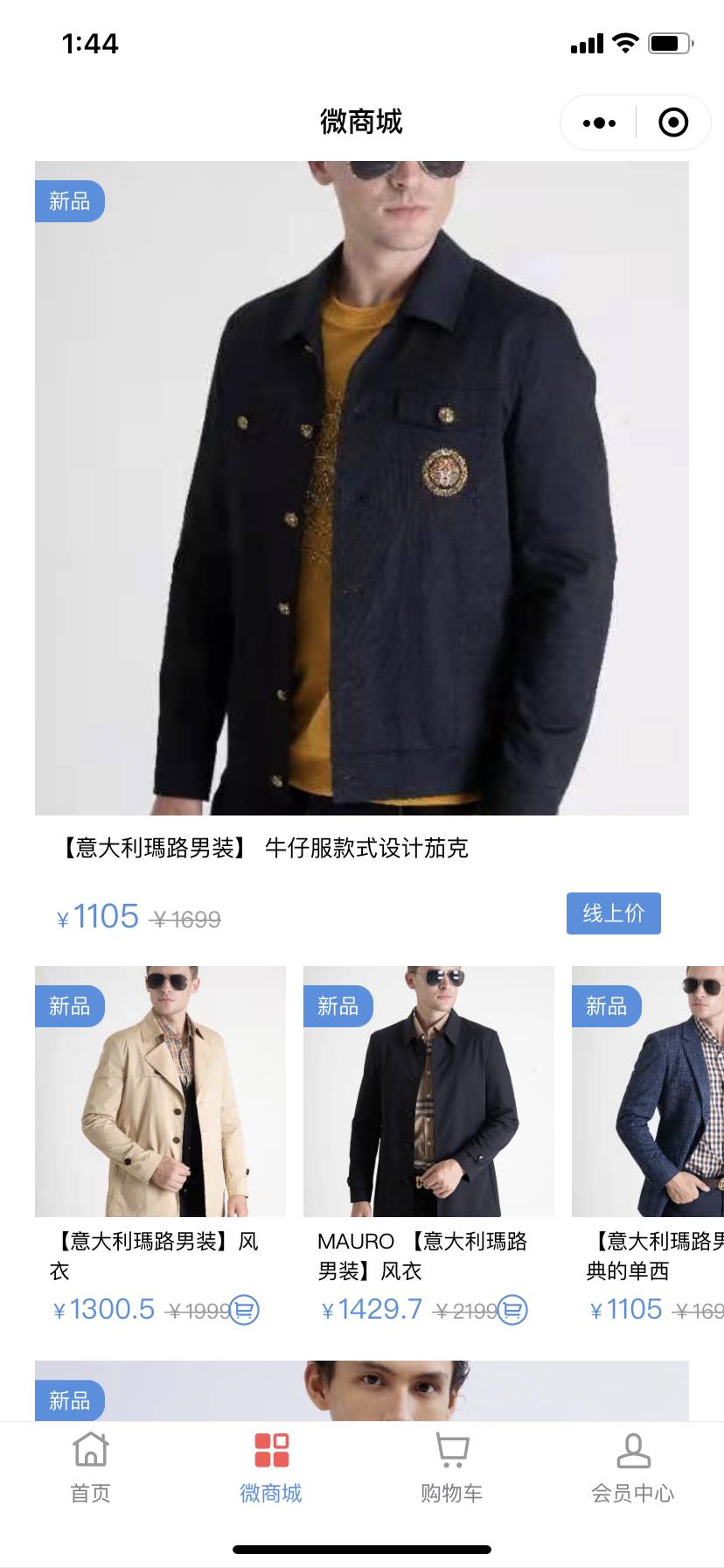Open the 牛仔服款式设计茄克 jacket product
Image resolution: width=724 pixels, height=1568 pixels.
pyautogui.click(x=361, y=488)
